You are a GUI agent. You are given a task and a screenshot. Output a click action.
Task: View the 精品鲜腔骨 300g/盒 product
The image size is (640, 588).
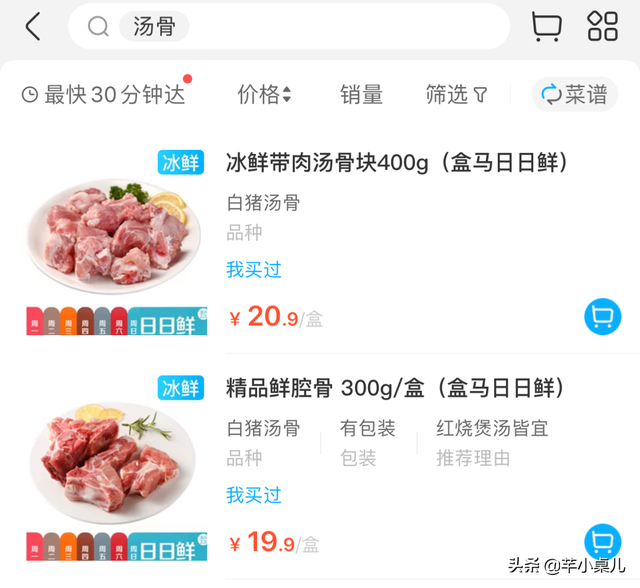(395, 388)
